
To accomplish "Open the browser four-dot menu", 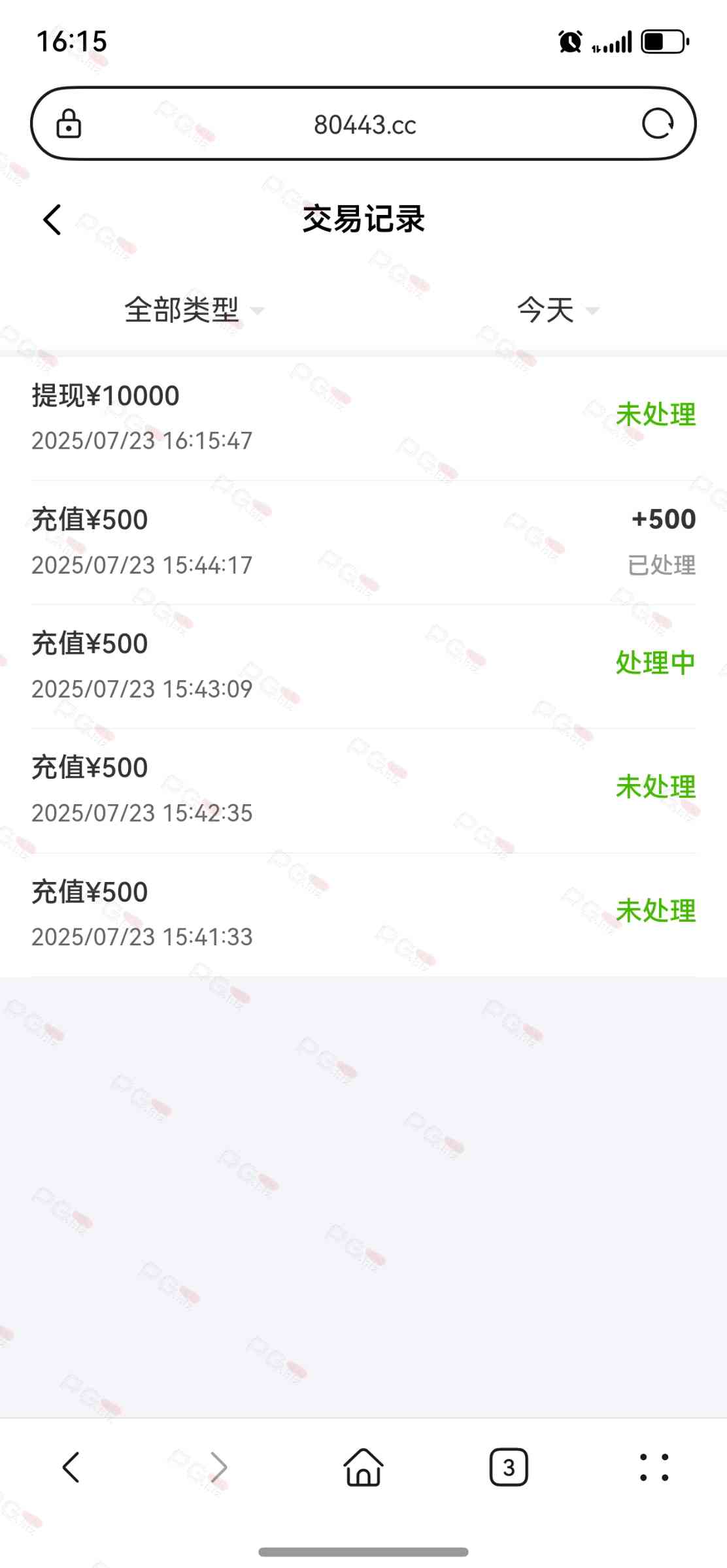I will 654,1467.
